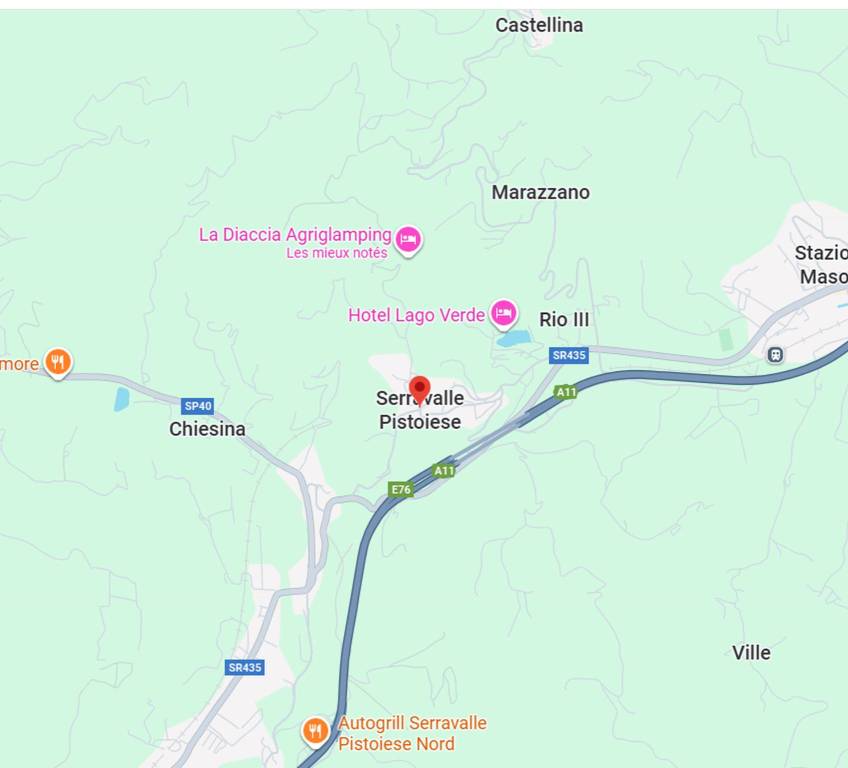Open La Diaccia Agriglamping lodging marker

coord(407,239)
